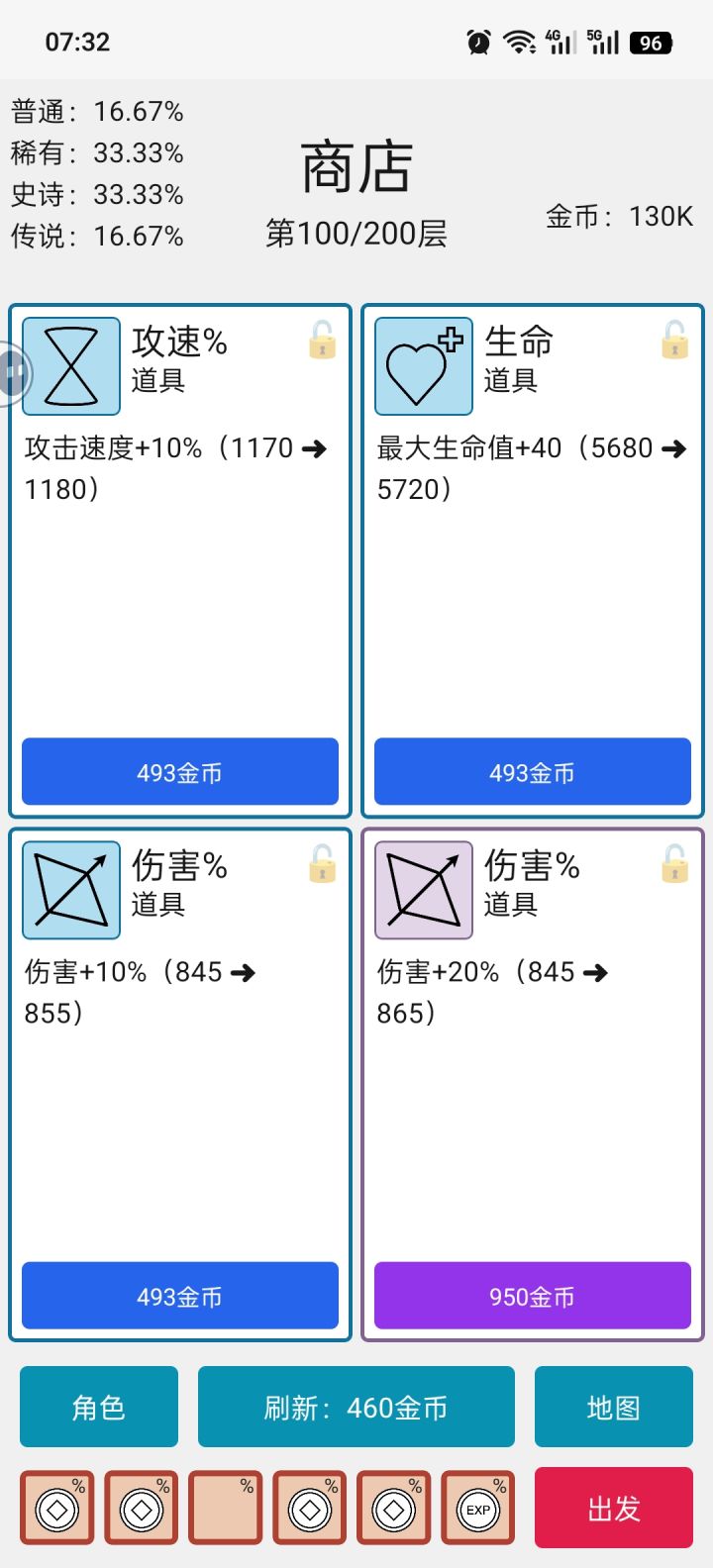Select the hourglass attack speed item icon
Screen dimensions: 713x1568
[69, 365]
